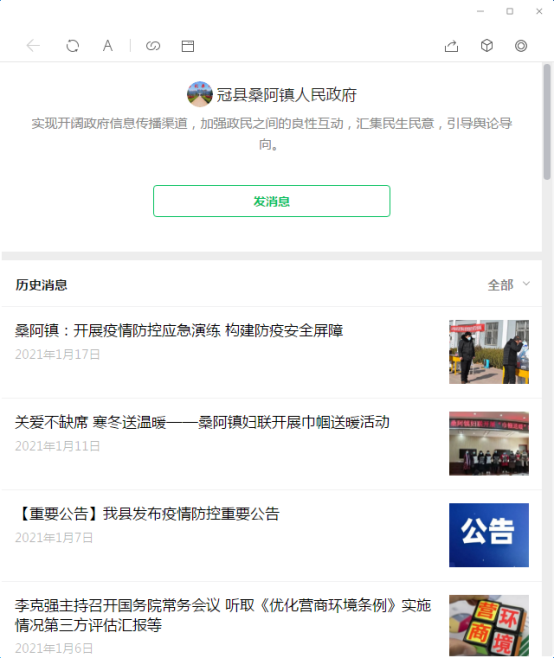Viewport: 554px width, 659px height.
Task: Tap the circular target icon in toolbar
Action: coord(521,45)
